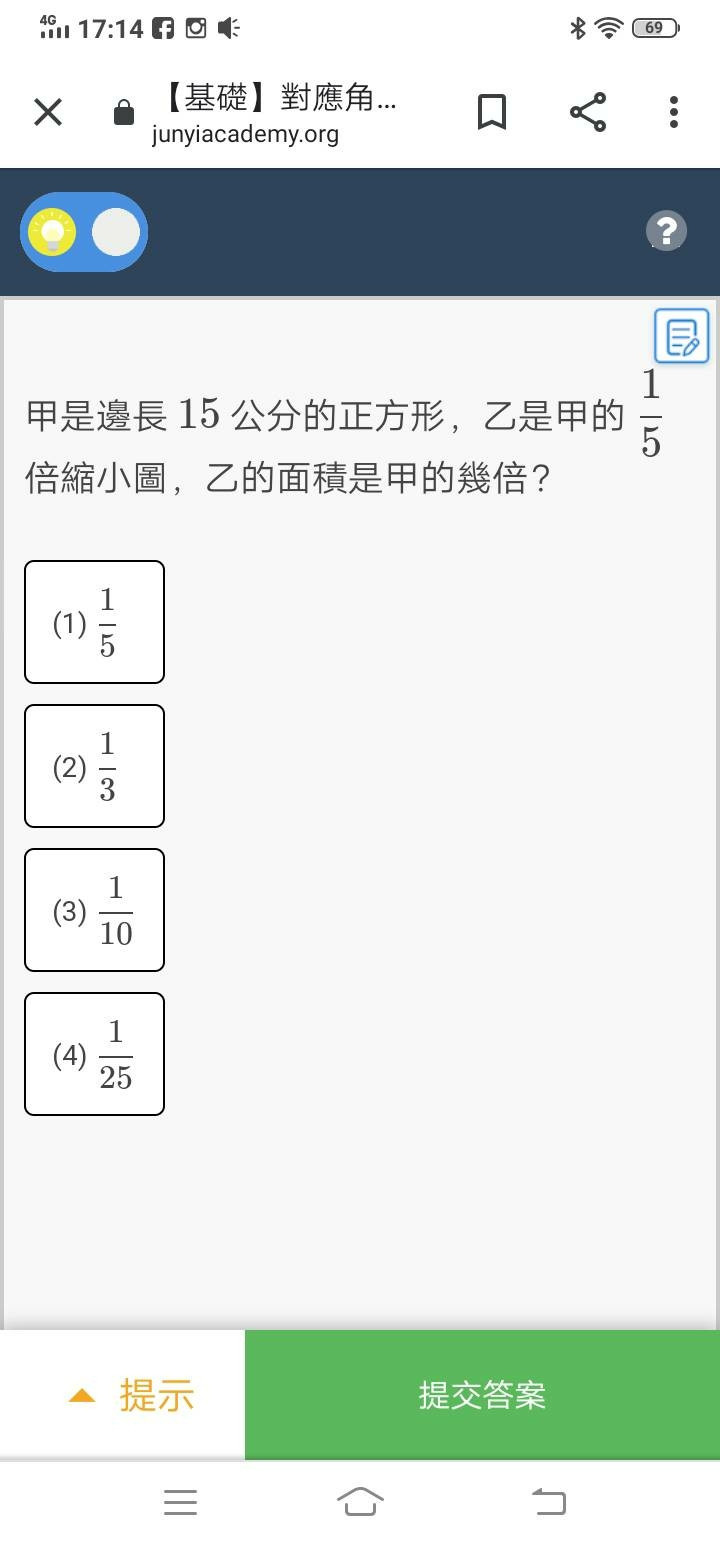Open the scratchpad note icon

tap(682, 335)
